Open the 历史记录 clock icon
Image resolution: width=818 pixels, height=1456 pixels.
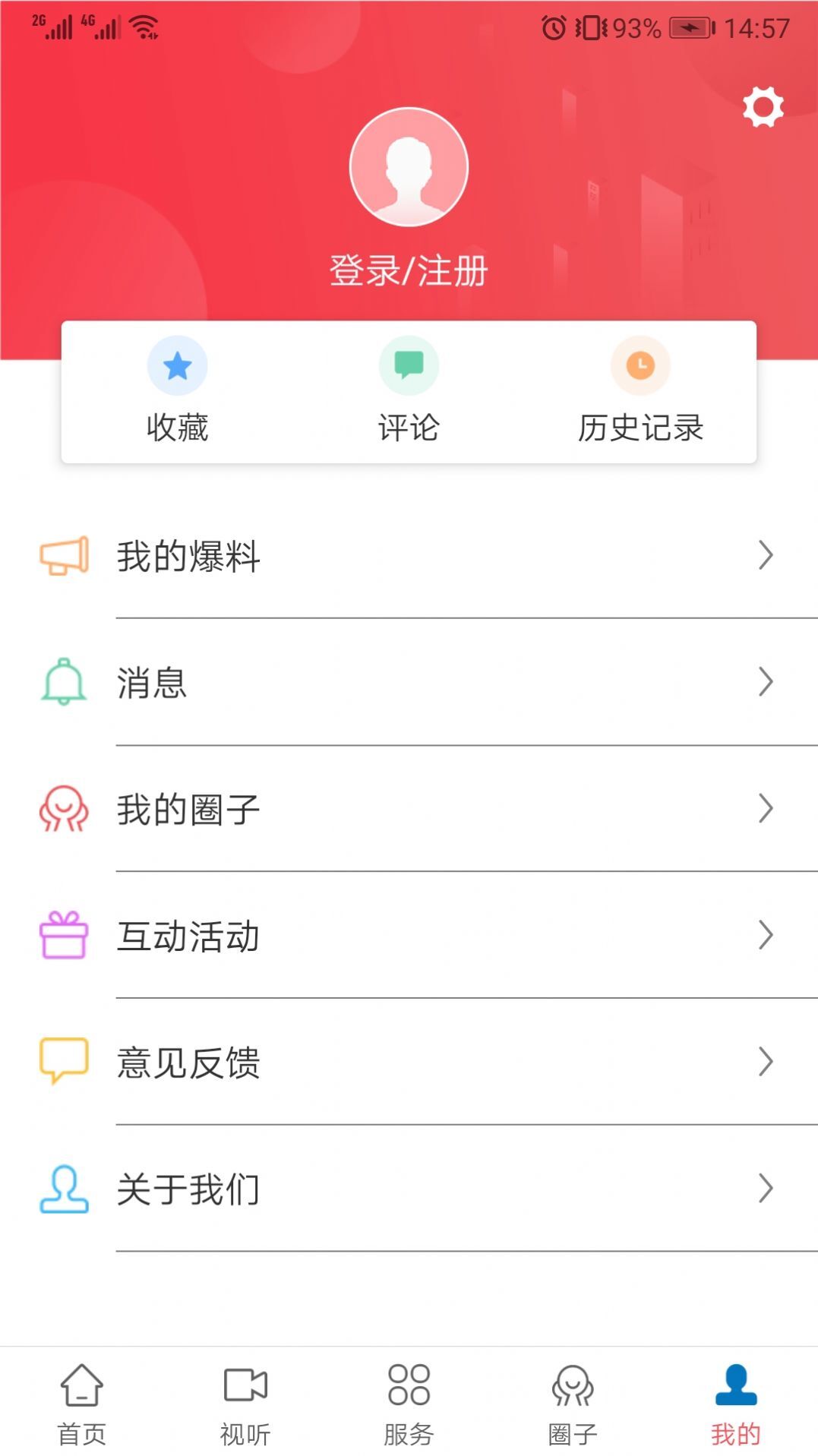[640, 365]
